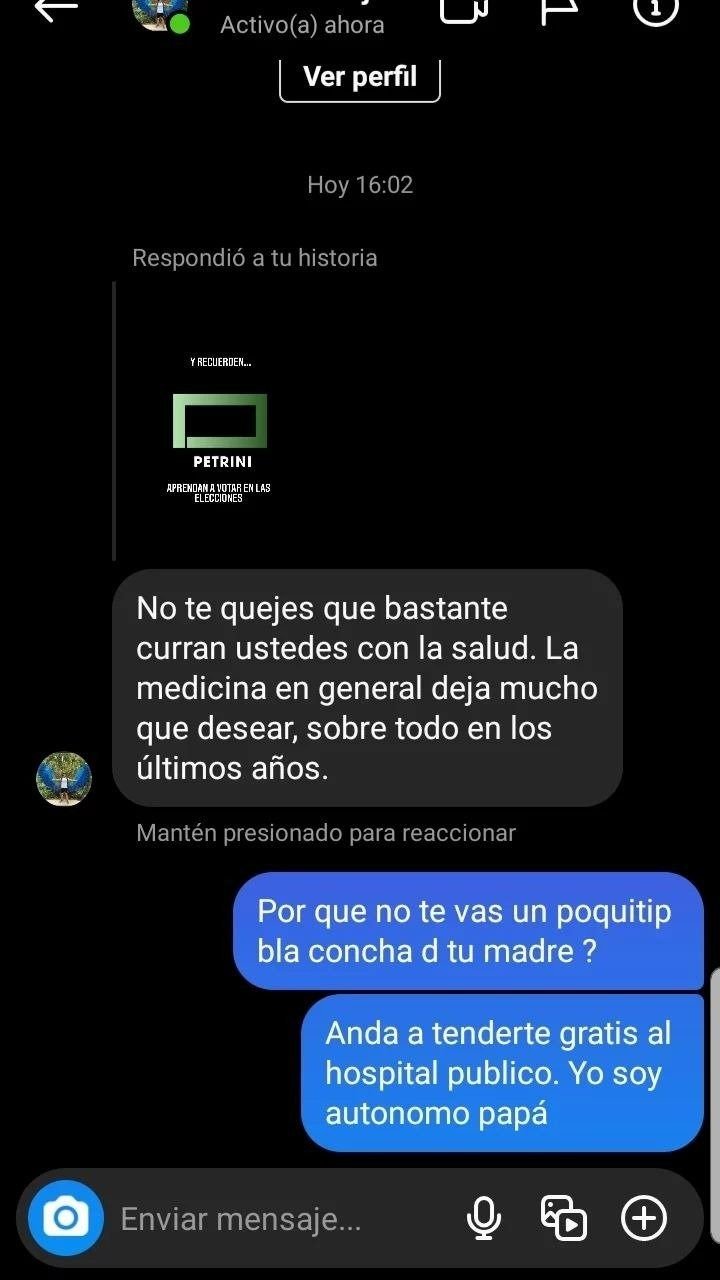Tap the Ver perfil button
Image resolution: width=720 pixels, height=1280 pixels.
360,78
